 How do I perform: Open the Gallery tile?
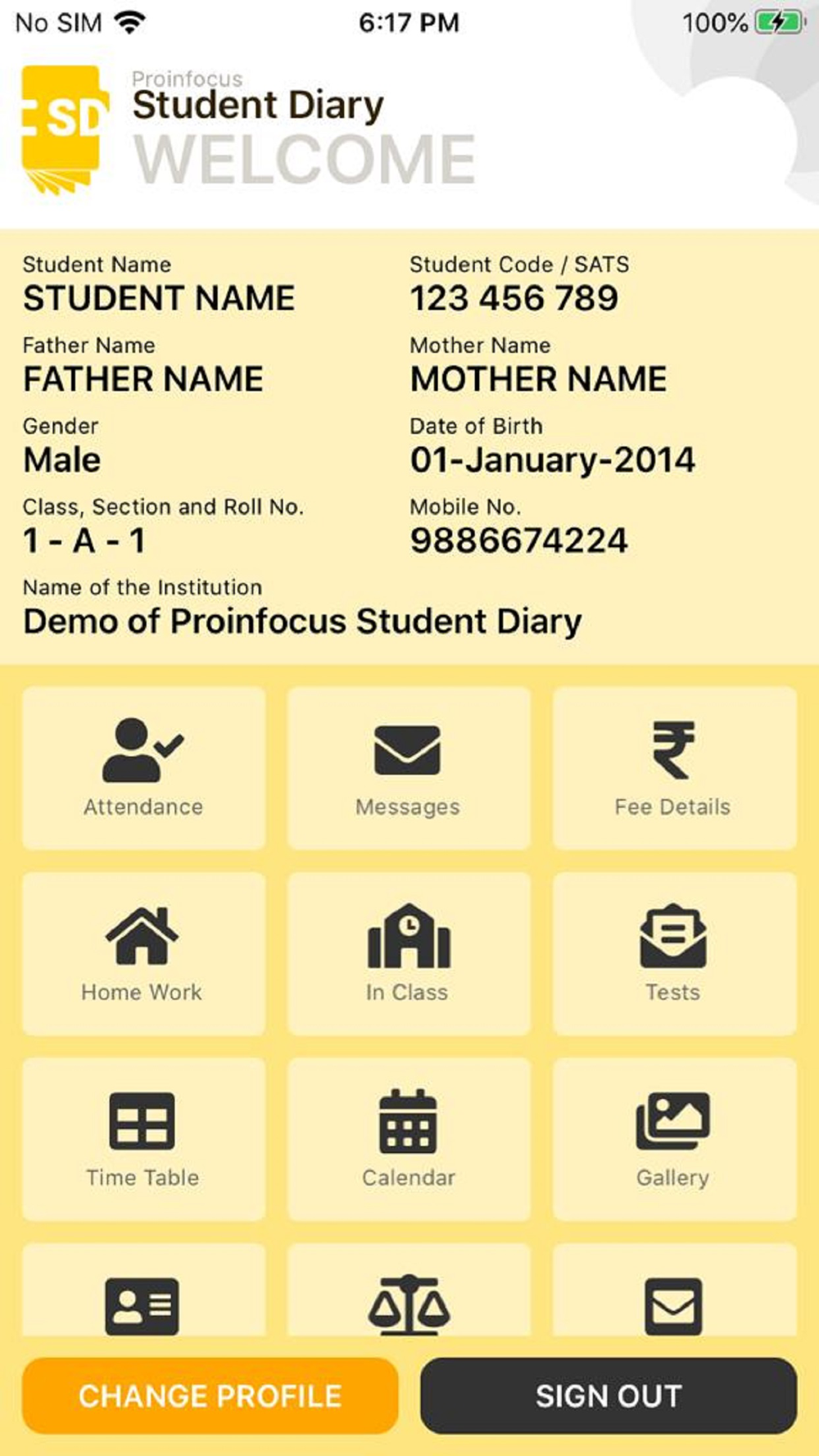pos(674,1139)
